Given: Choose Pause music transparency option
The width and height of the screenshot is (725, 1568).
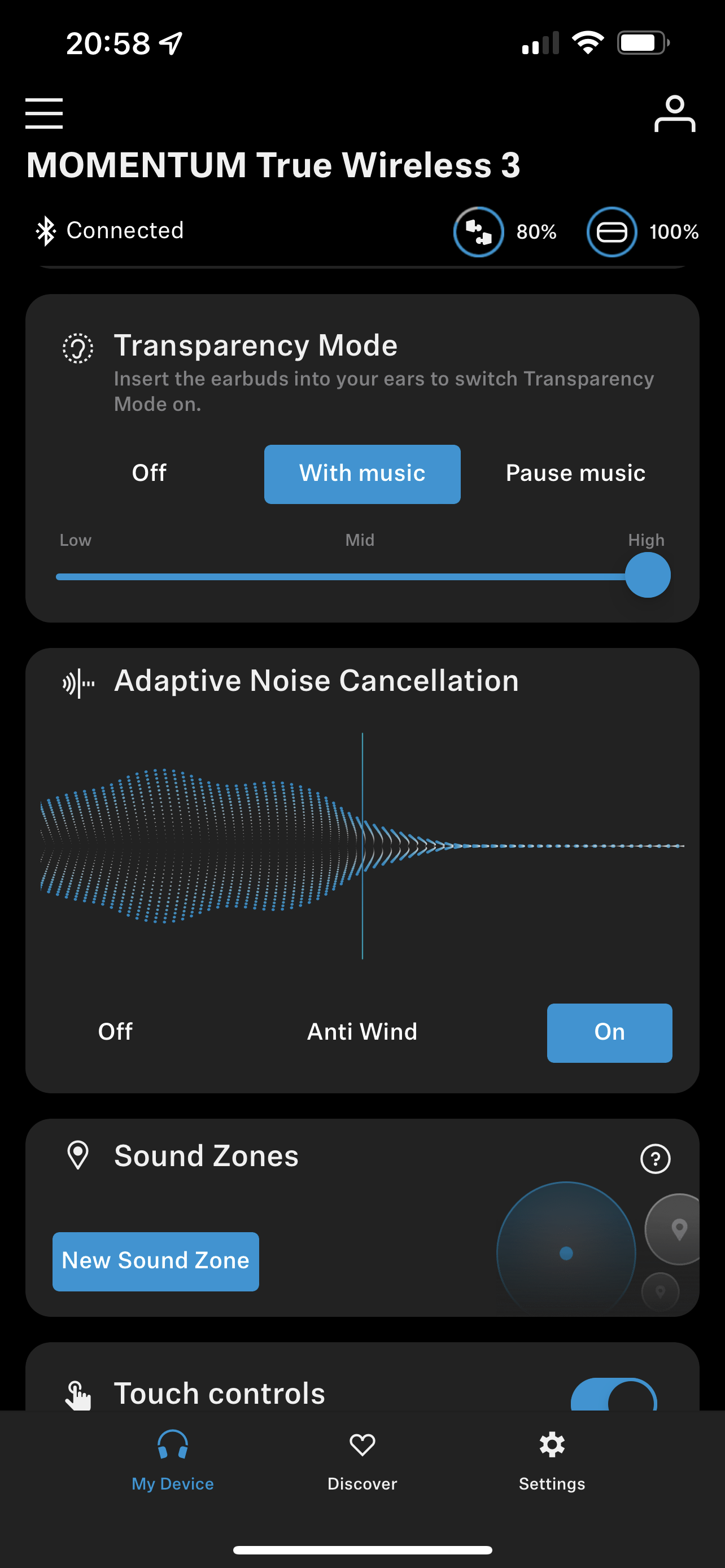Looking at the screenshot, I should [x=575, y=474].
